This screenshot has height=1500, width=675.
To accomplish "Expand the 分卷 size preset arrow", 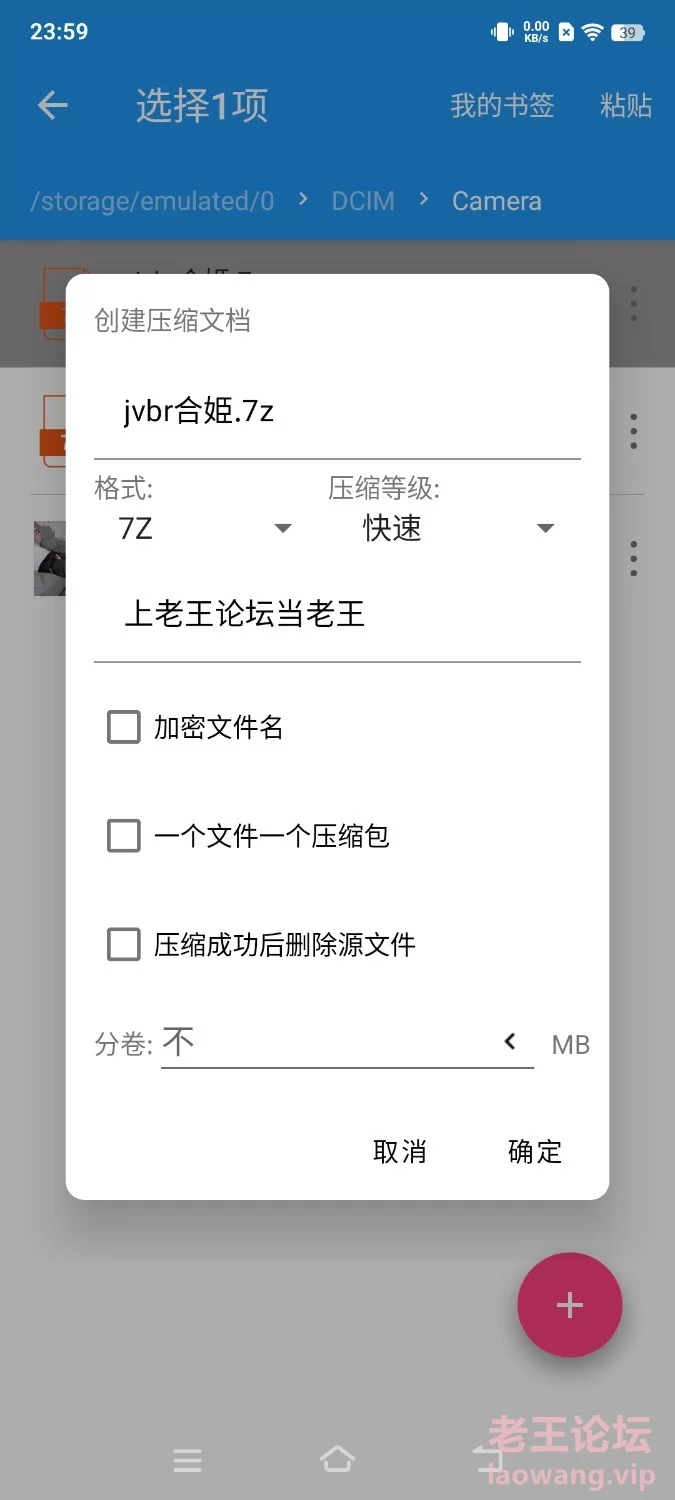I will 510,1043.
